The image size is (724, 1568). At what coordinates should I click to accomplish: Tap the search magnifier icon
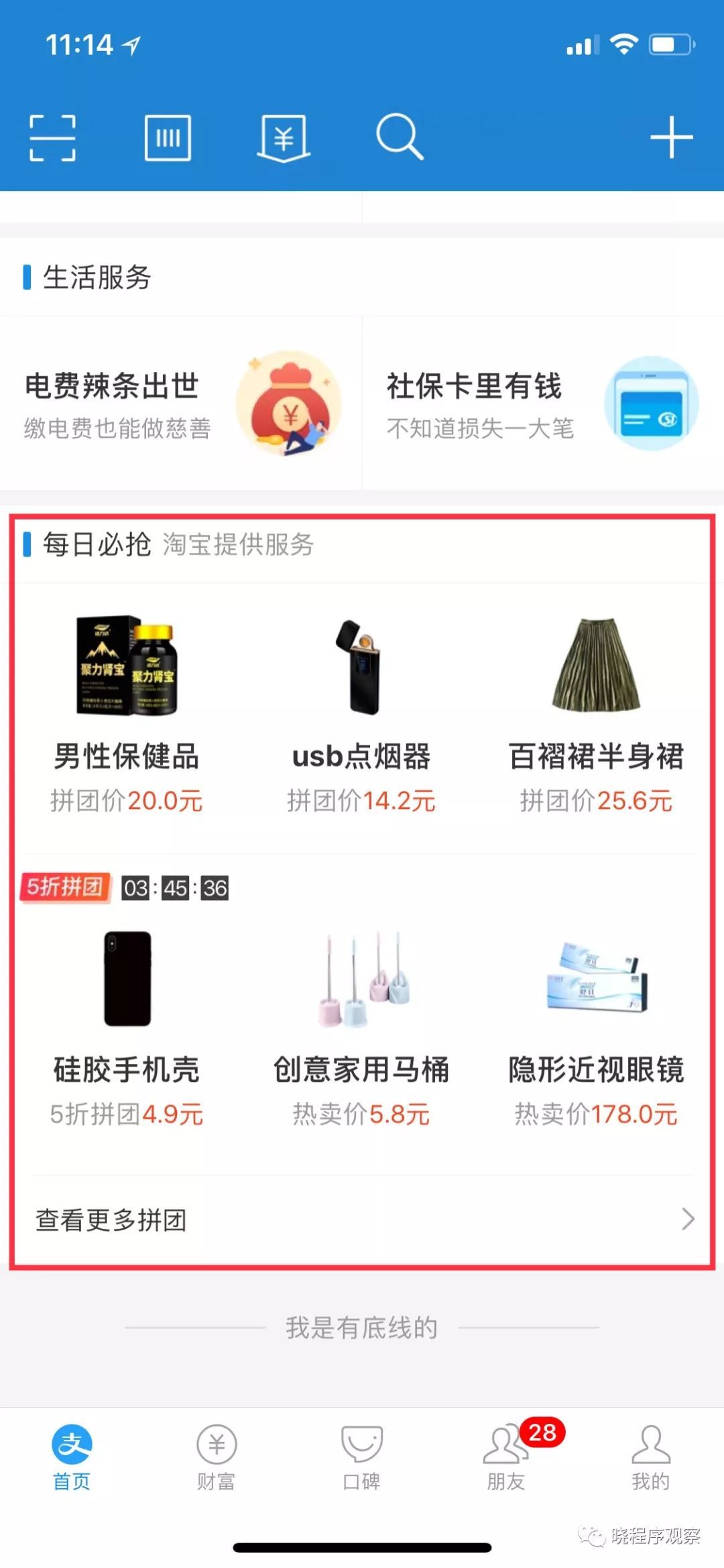400,137
